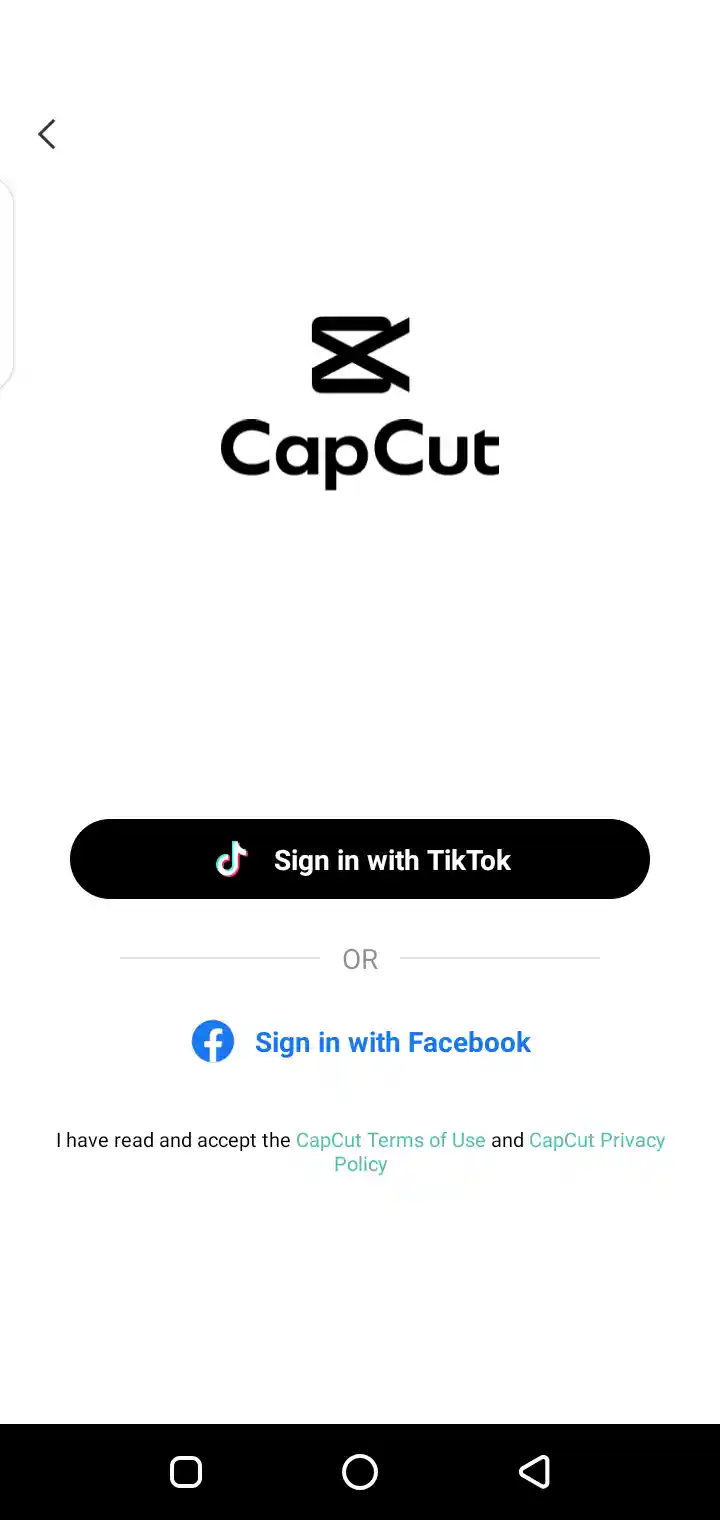Open the CapCut Terms of Use link
The height and width of the screenshot is (1520, 720).
click(390, 1140)
